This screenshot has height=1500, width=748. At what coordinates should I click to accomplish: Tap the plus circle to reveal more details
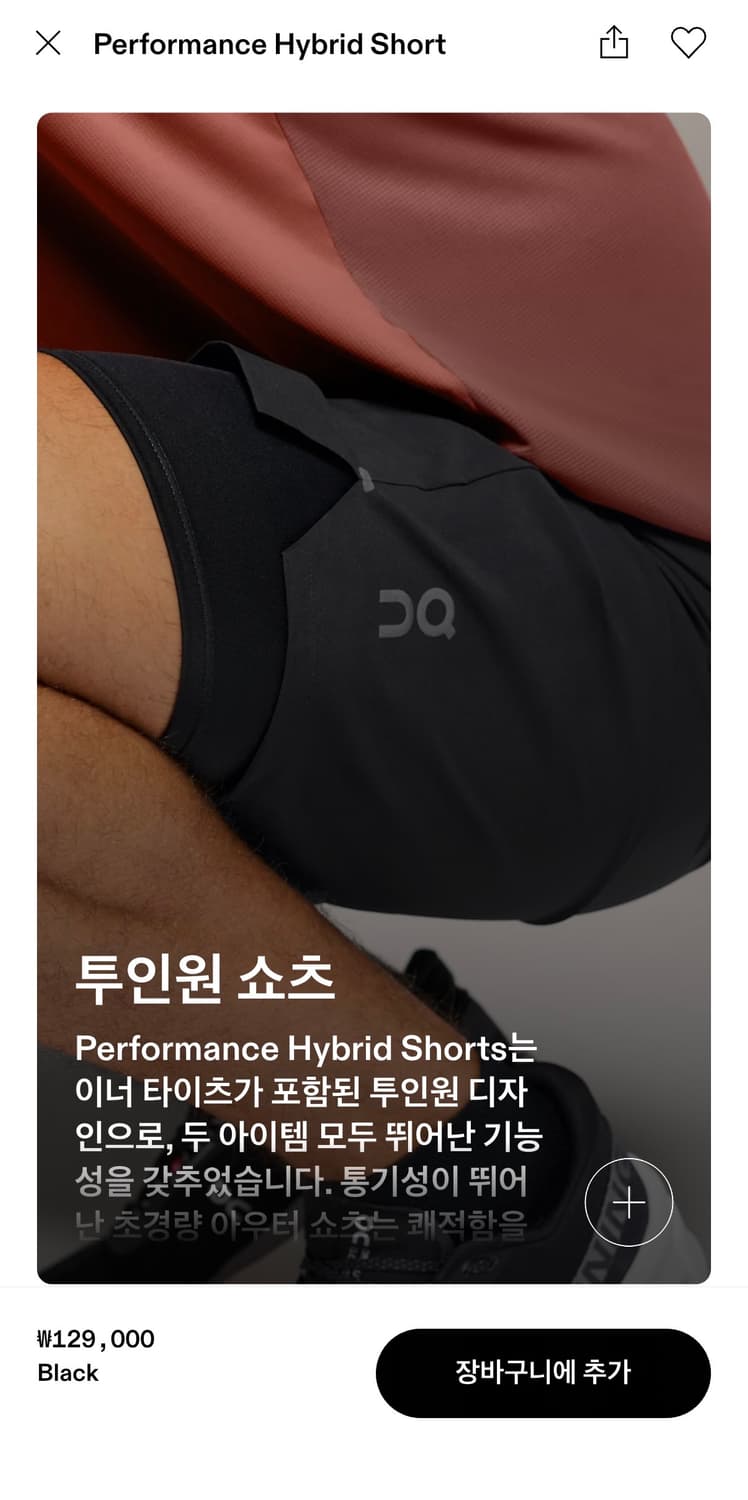pos(629,1202)
